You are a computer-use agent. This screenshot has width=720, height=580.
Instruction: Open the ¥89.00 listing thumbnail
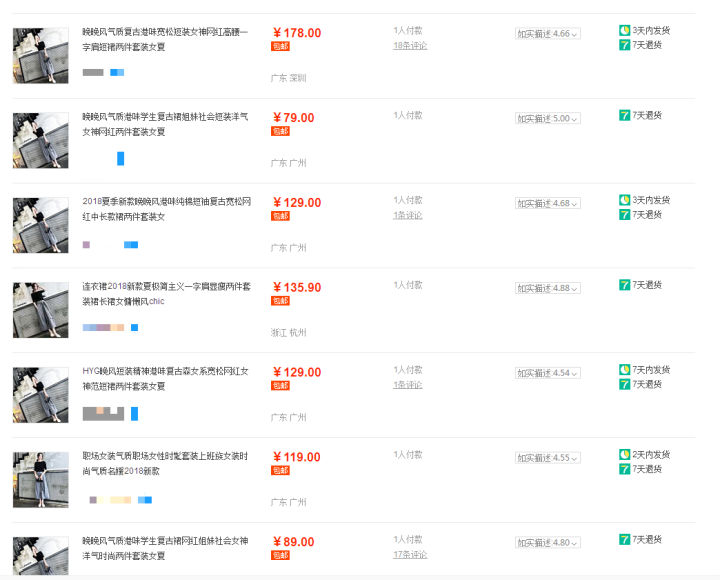40,556
